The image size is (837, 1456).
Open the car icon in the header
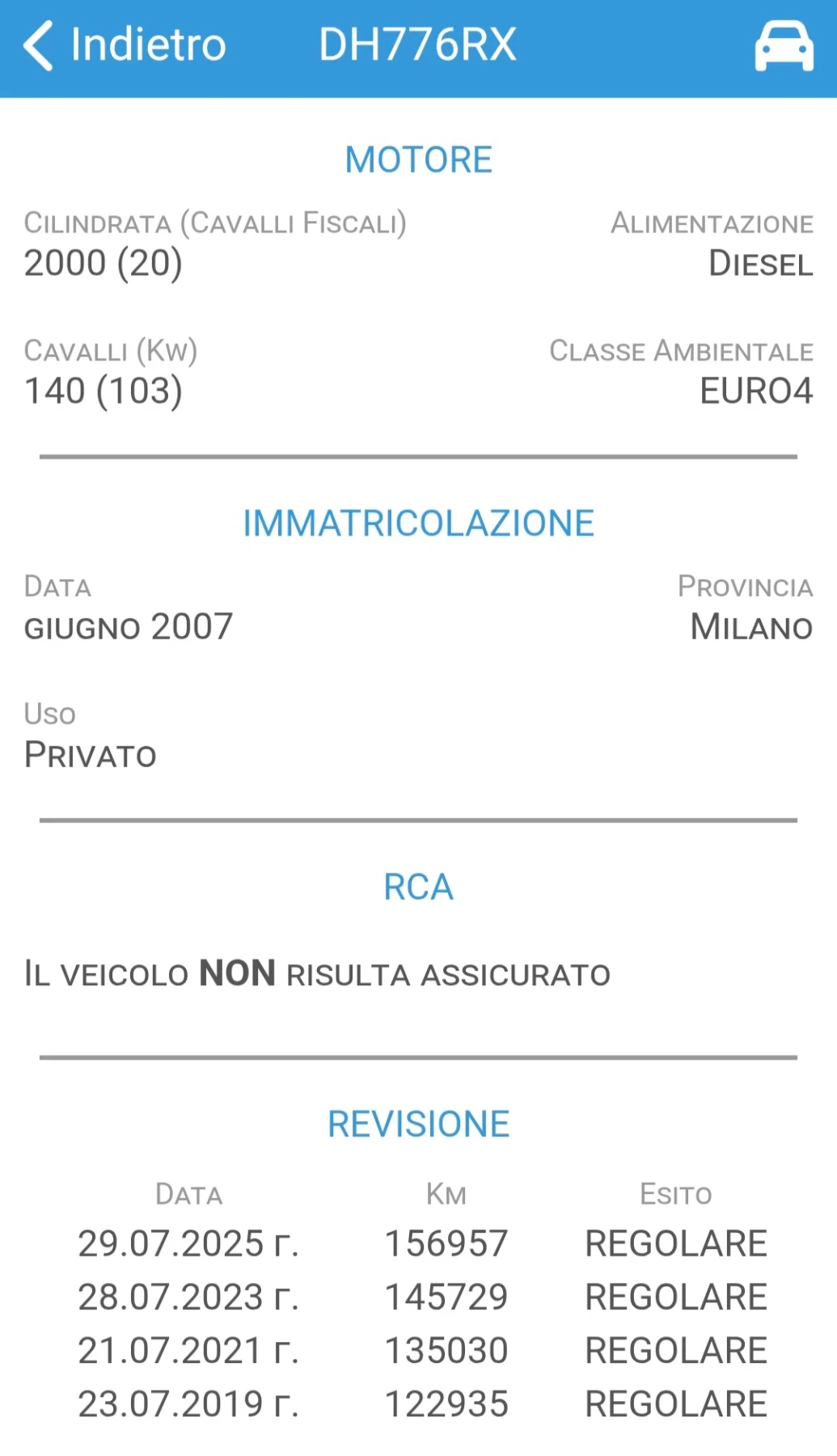(784, 46)
